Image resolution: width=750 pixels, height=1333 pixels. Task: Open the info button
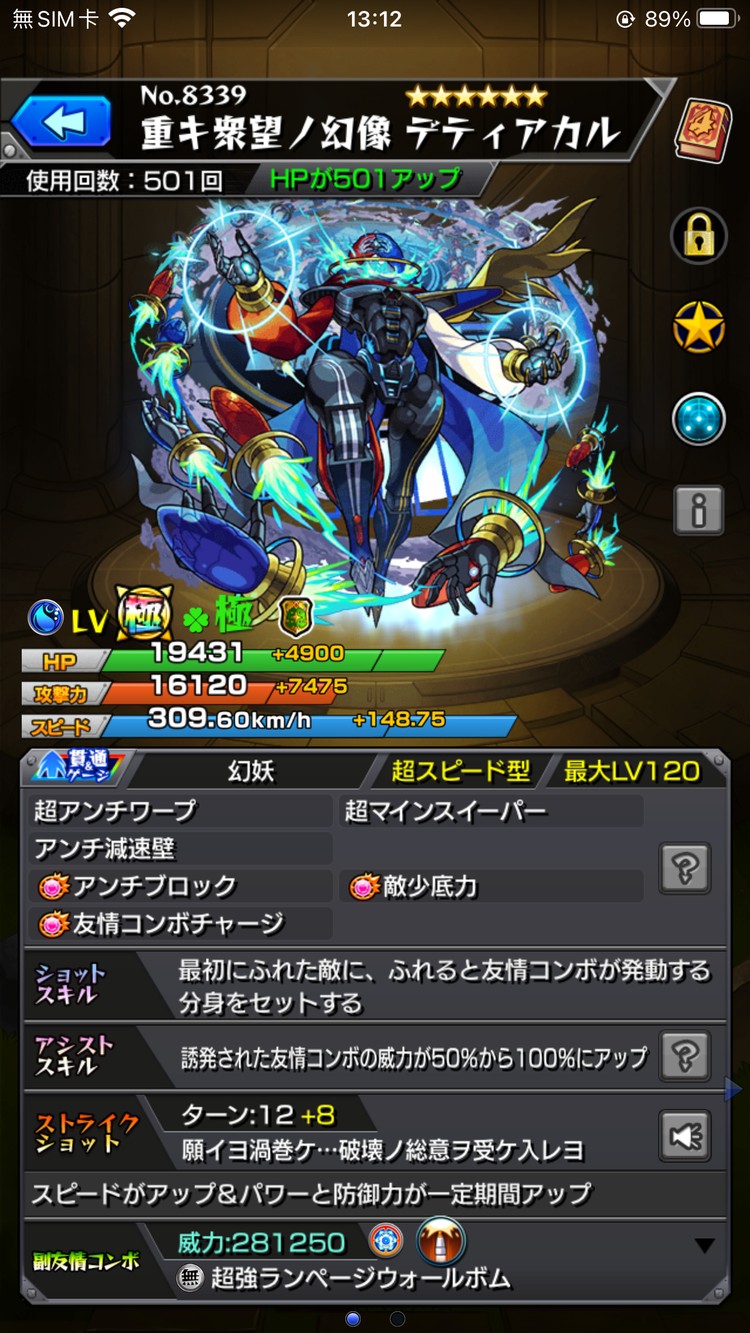[697, 511]
